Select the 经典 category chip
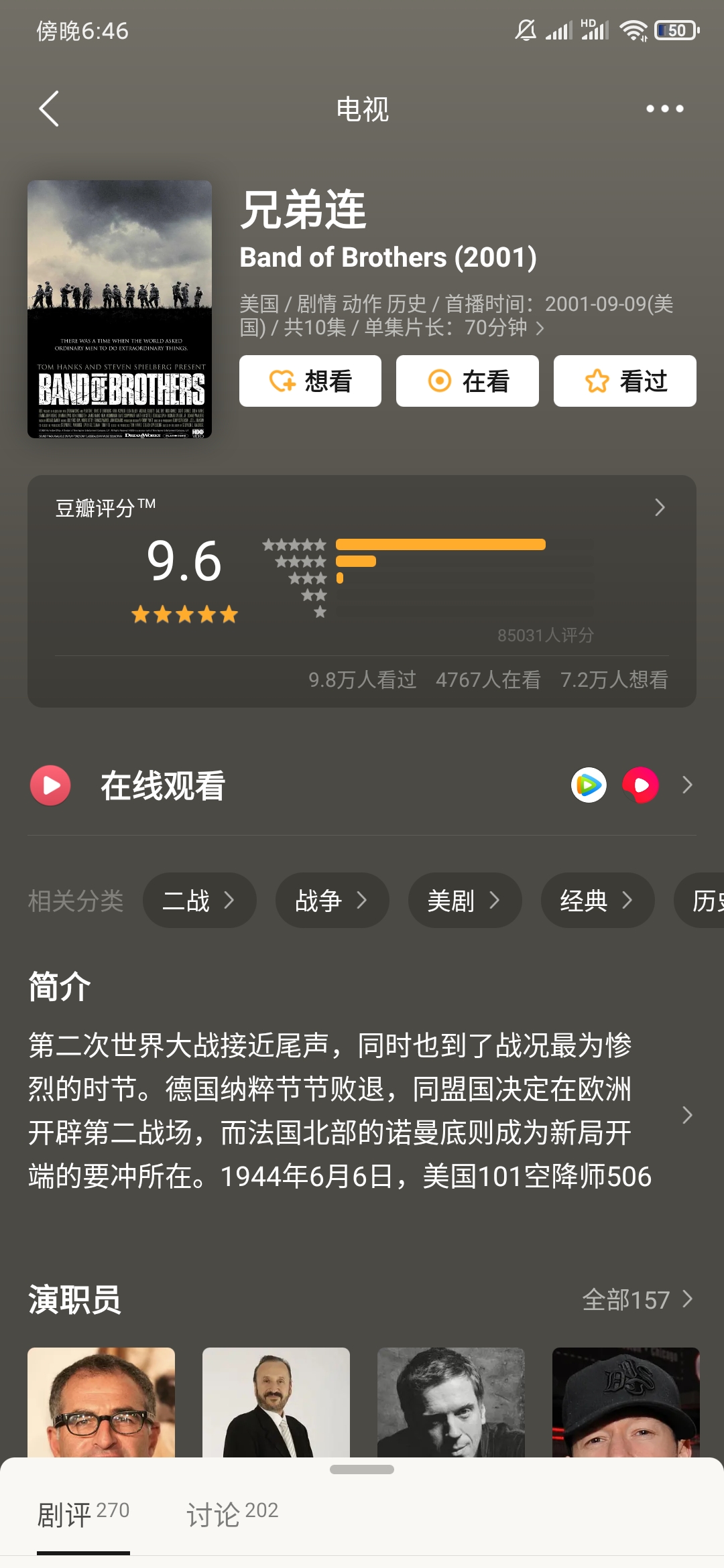 tap(597, 900)
